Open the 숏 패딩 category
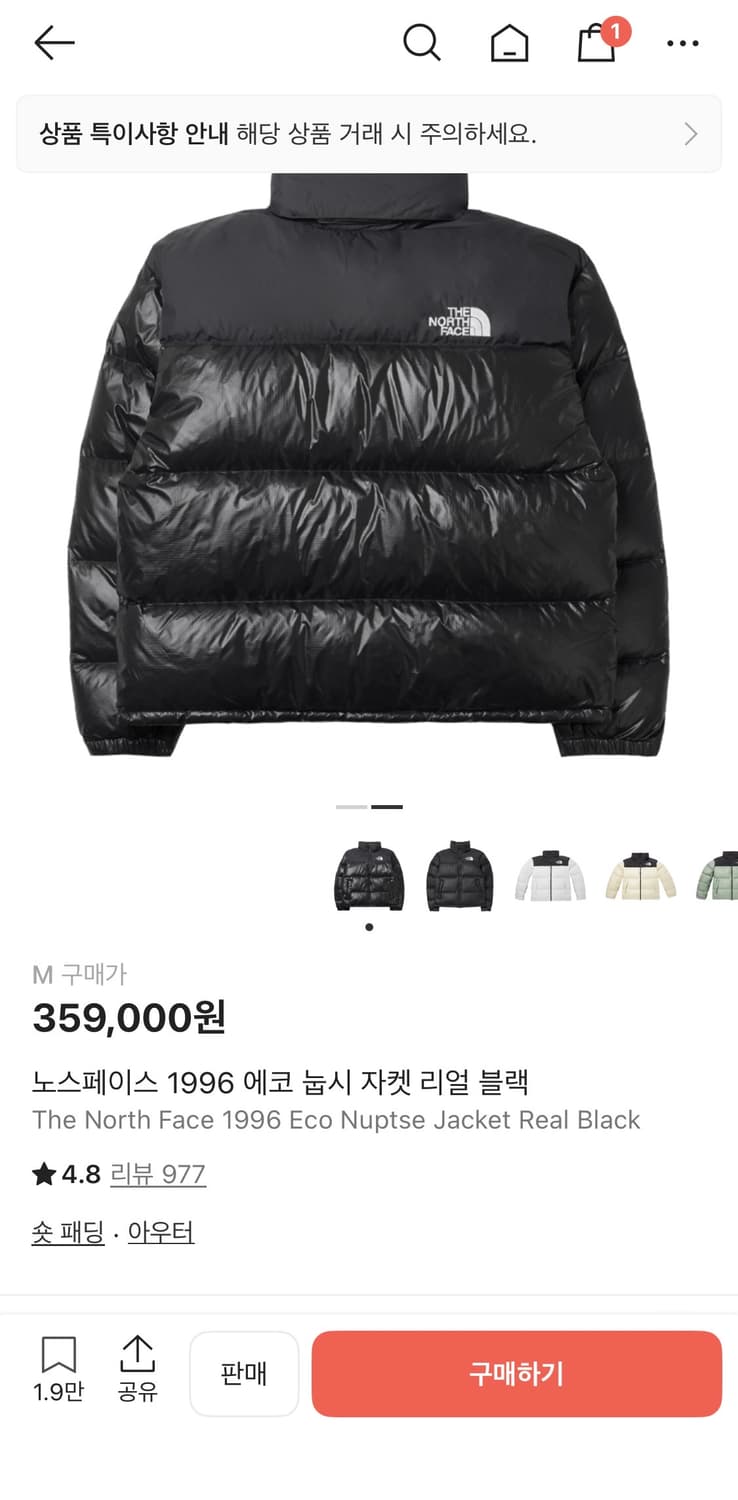Screen dimensions: 738x1500 click(68, 1233)
